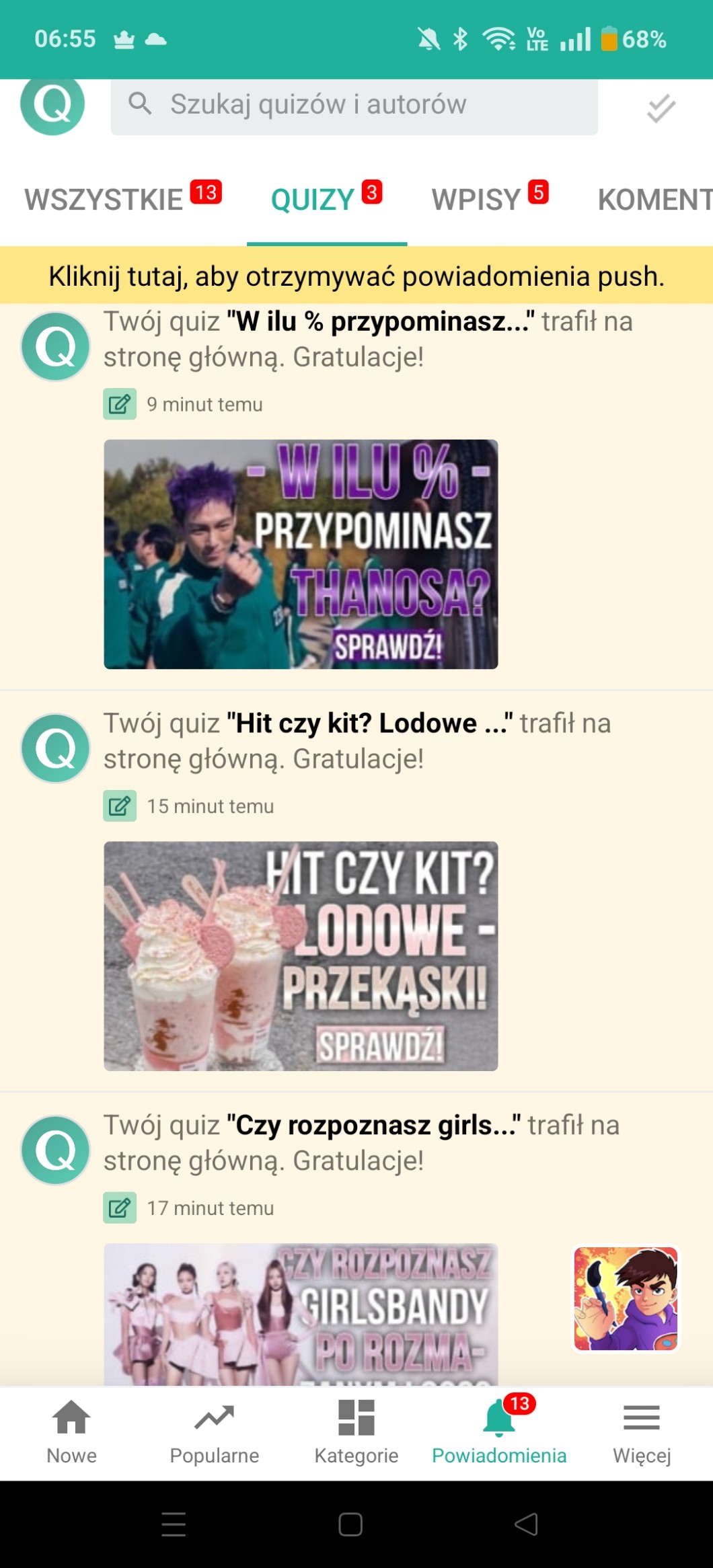
Task: Open the "Czy rozpoznasz girls..." notification
Action: [361, 1142]
